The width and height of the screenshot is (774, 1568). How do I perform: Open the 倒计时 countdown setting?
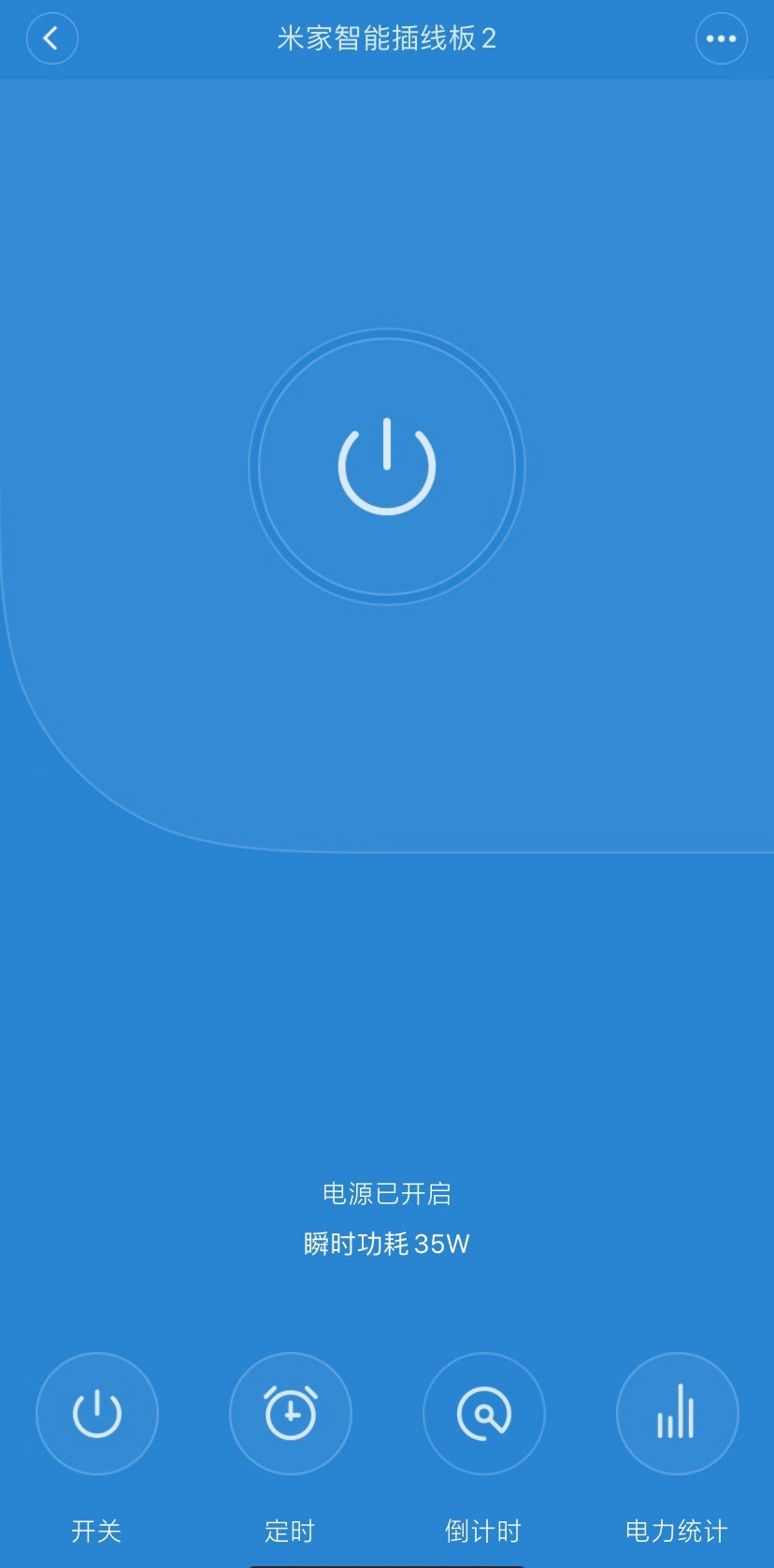click(483, 1413)
